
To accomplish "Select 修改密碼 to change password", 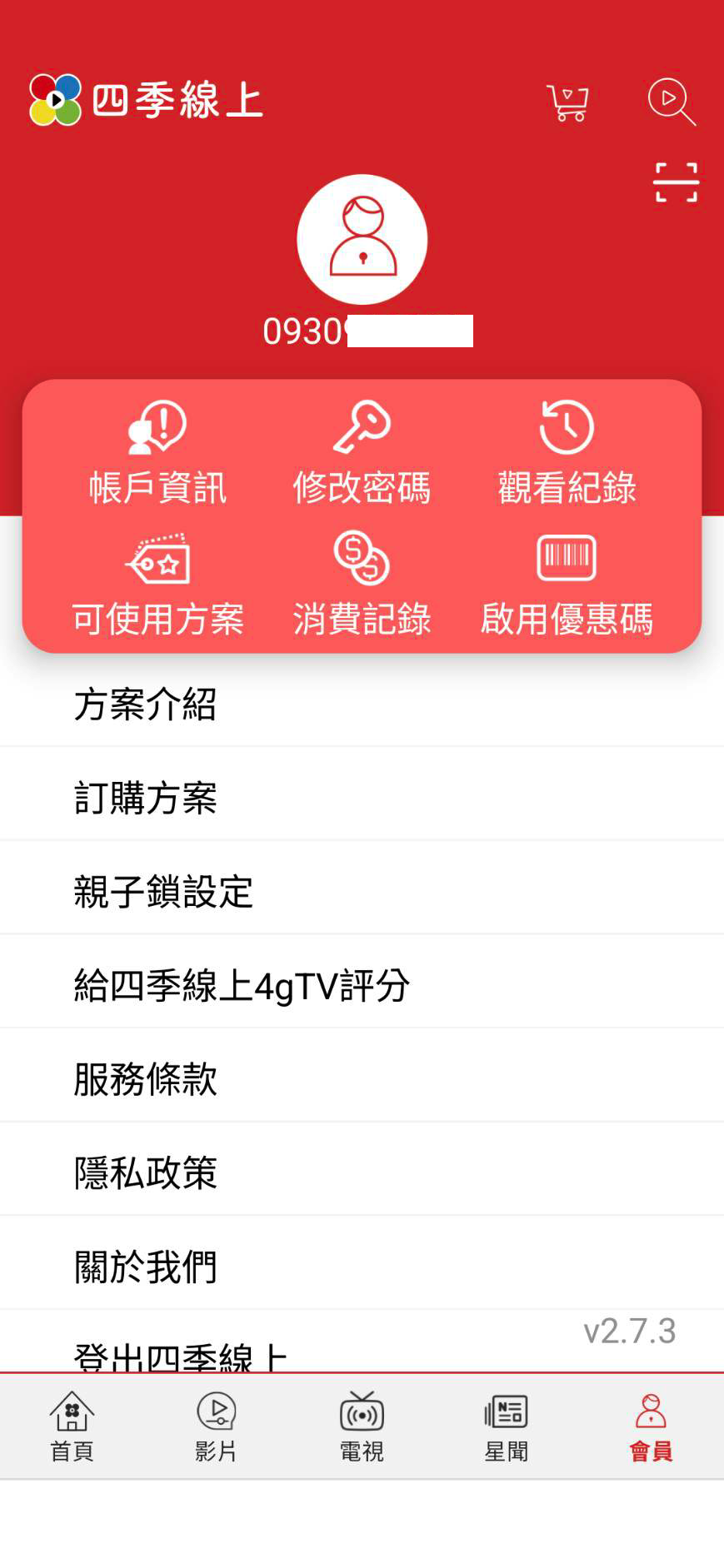I will pos(362,453).
